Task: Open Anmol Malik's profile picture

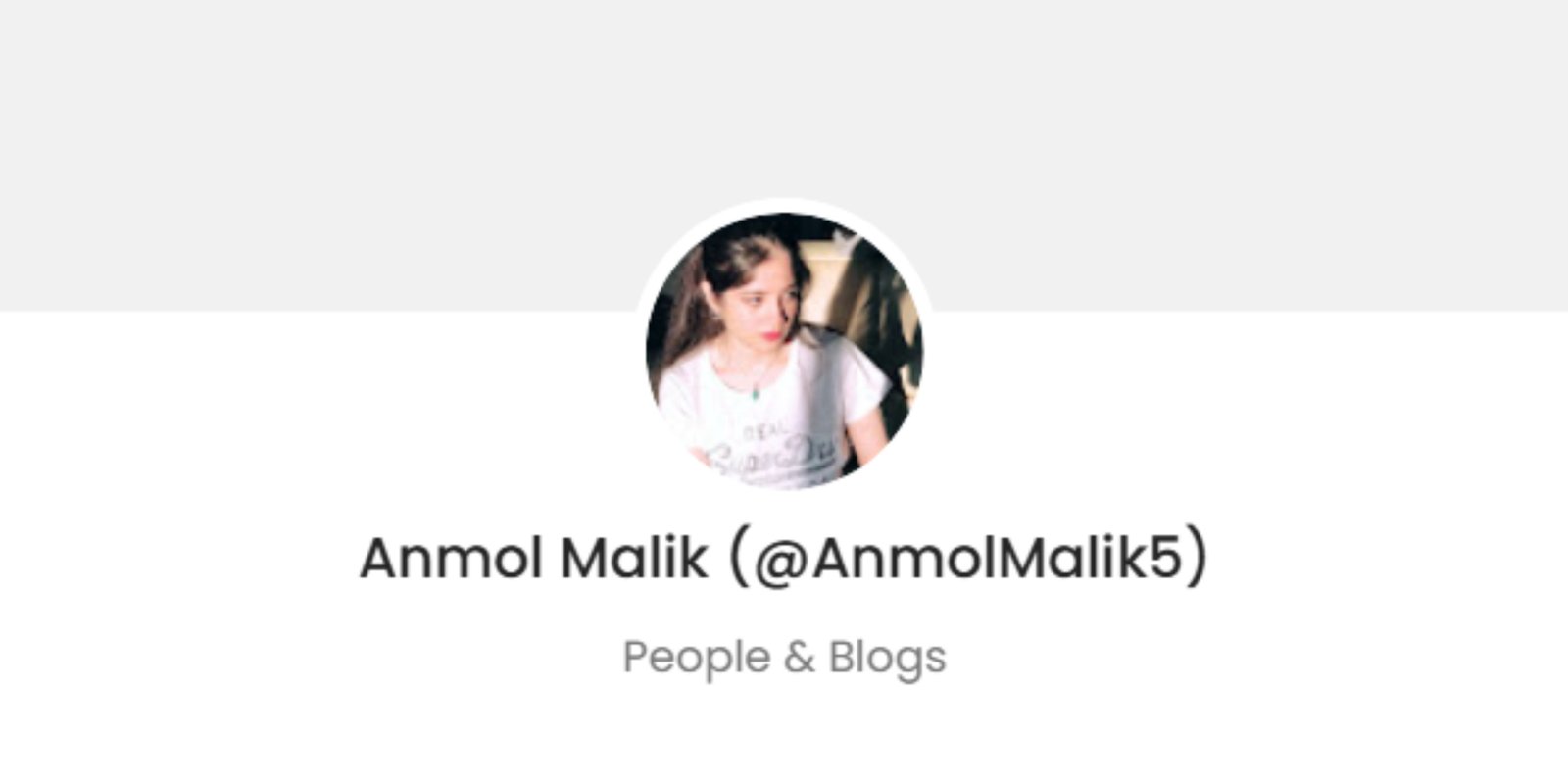Action: point(784,350)
